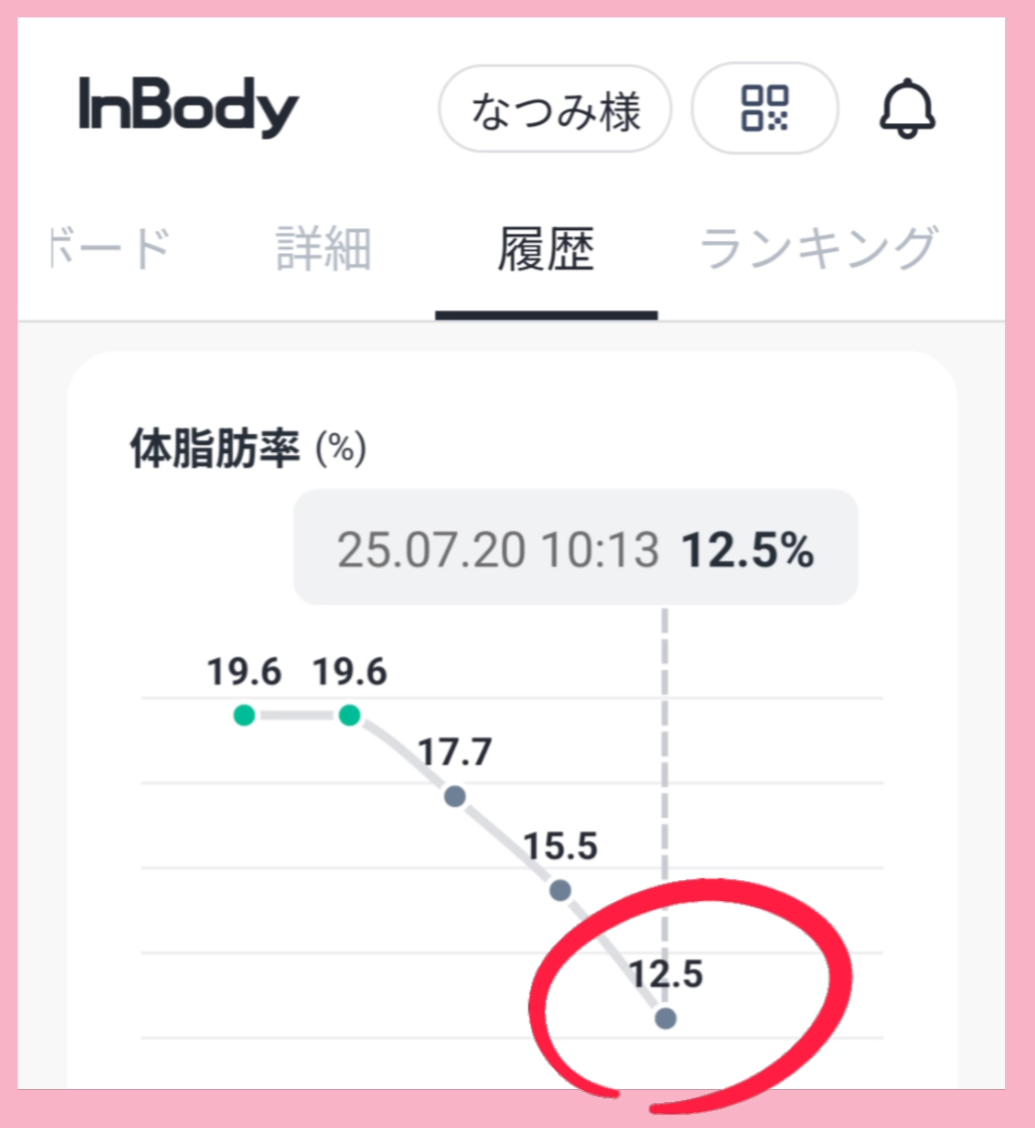Open the notifications bell
Image resolution: width=1035 pixels, height=1128 pixels.
click(907, 108)
